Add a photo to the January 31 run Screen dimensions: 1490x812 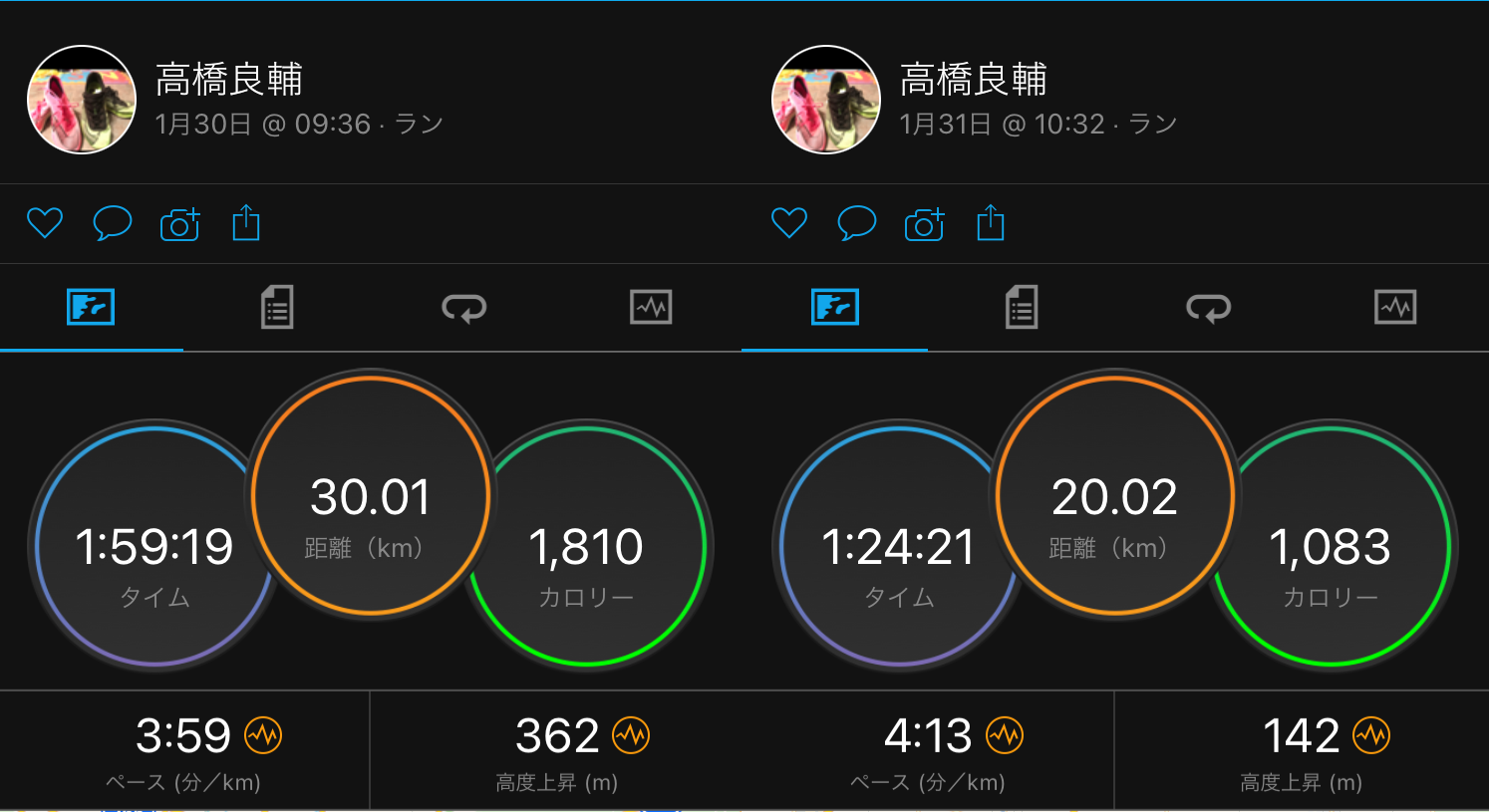pyautogui.click(x=925, y=224)
